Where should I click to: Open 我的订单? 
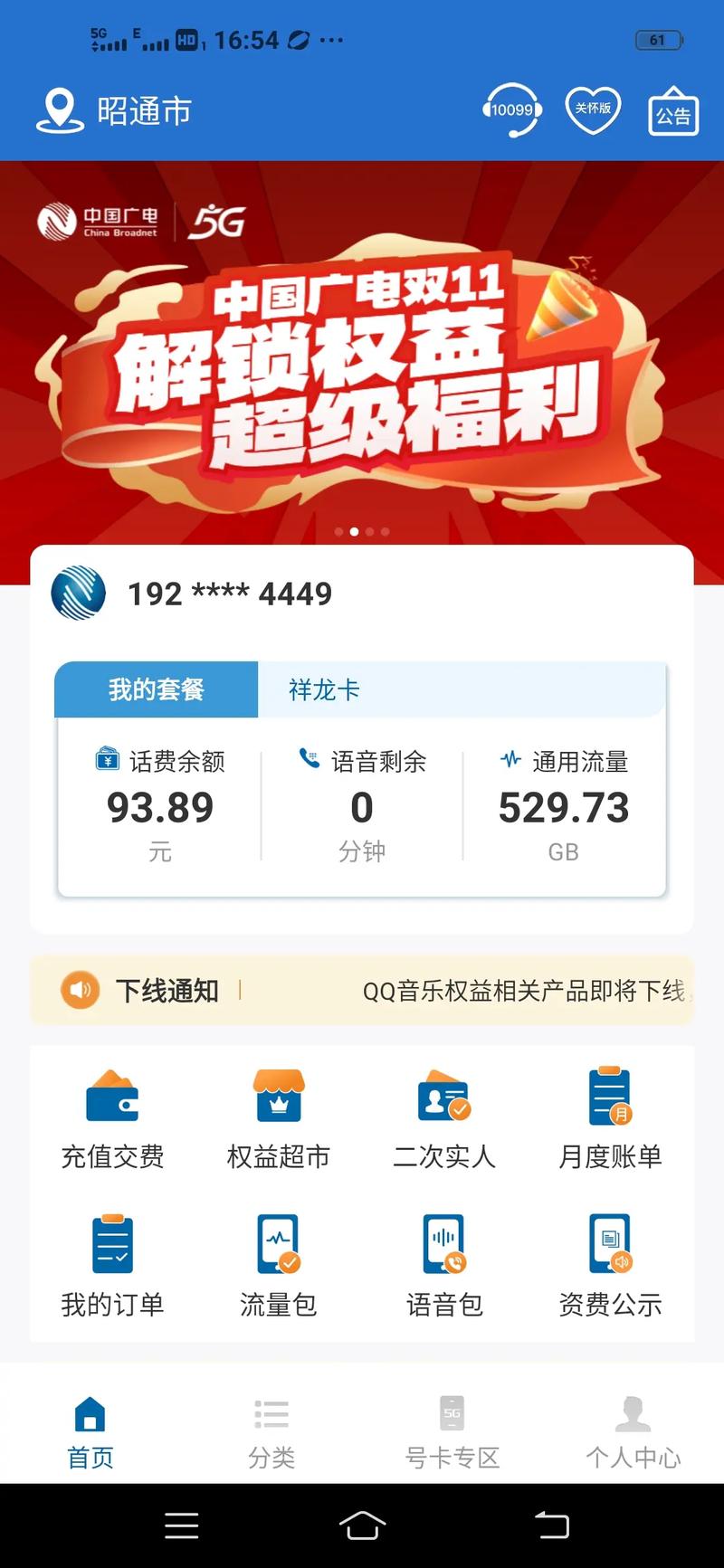112,1267
